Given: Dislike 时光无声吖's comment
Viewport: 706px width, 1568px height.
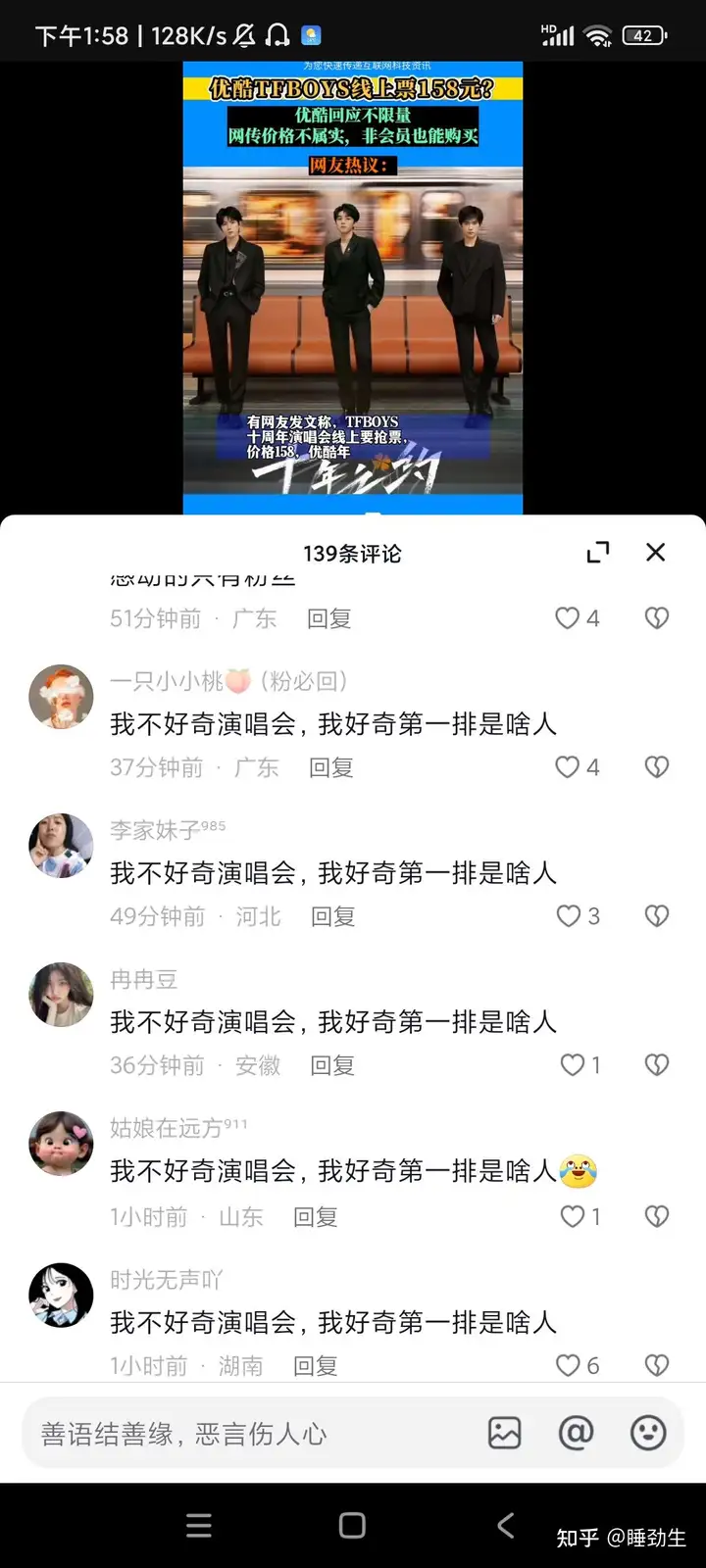Looking at the screenshot, I should (x=656, y=1365).
